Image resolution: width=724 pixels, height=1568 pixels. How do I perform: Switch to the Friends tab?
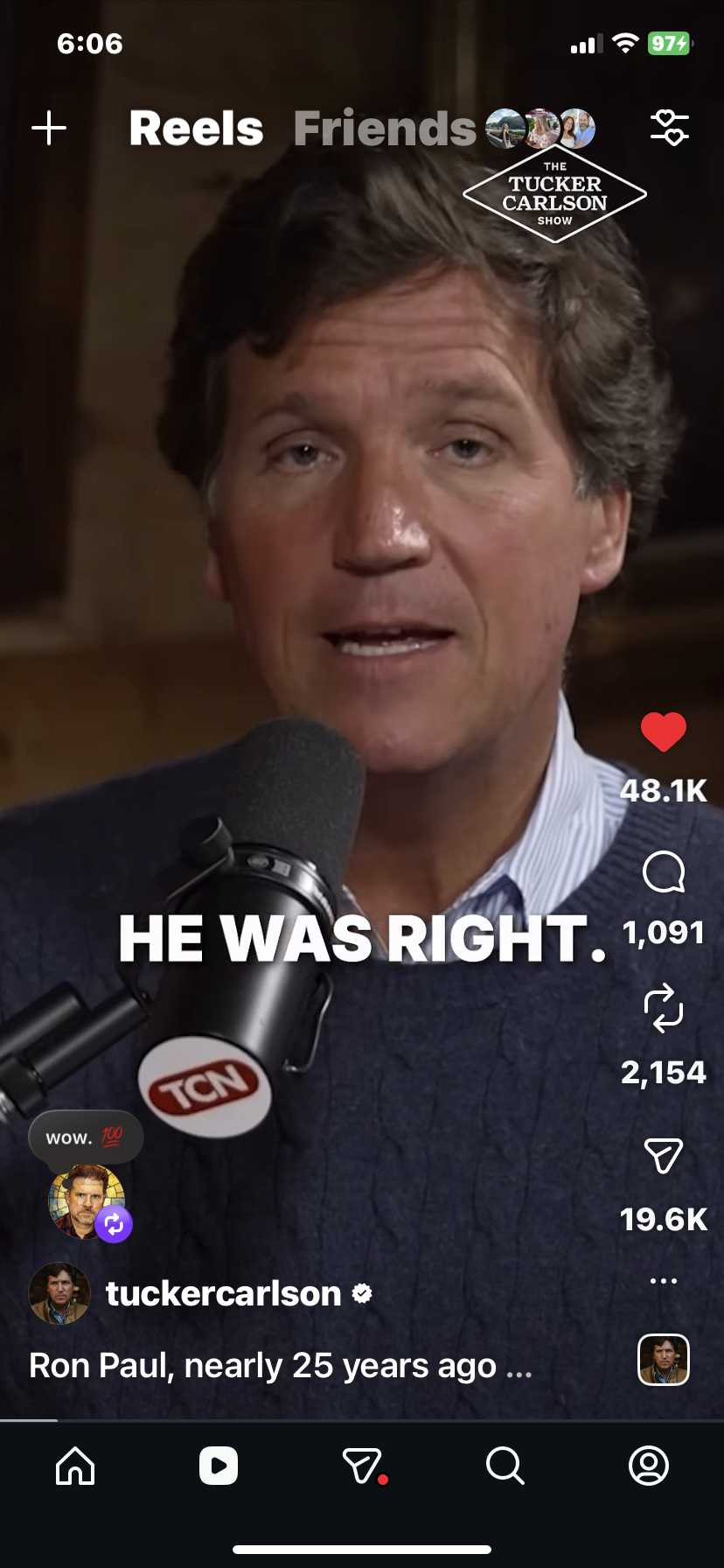coord(385,129)
